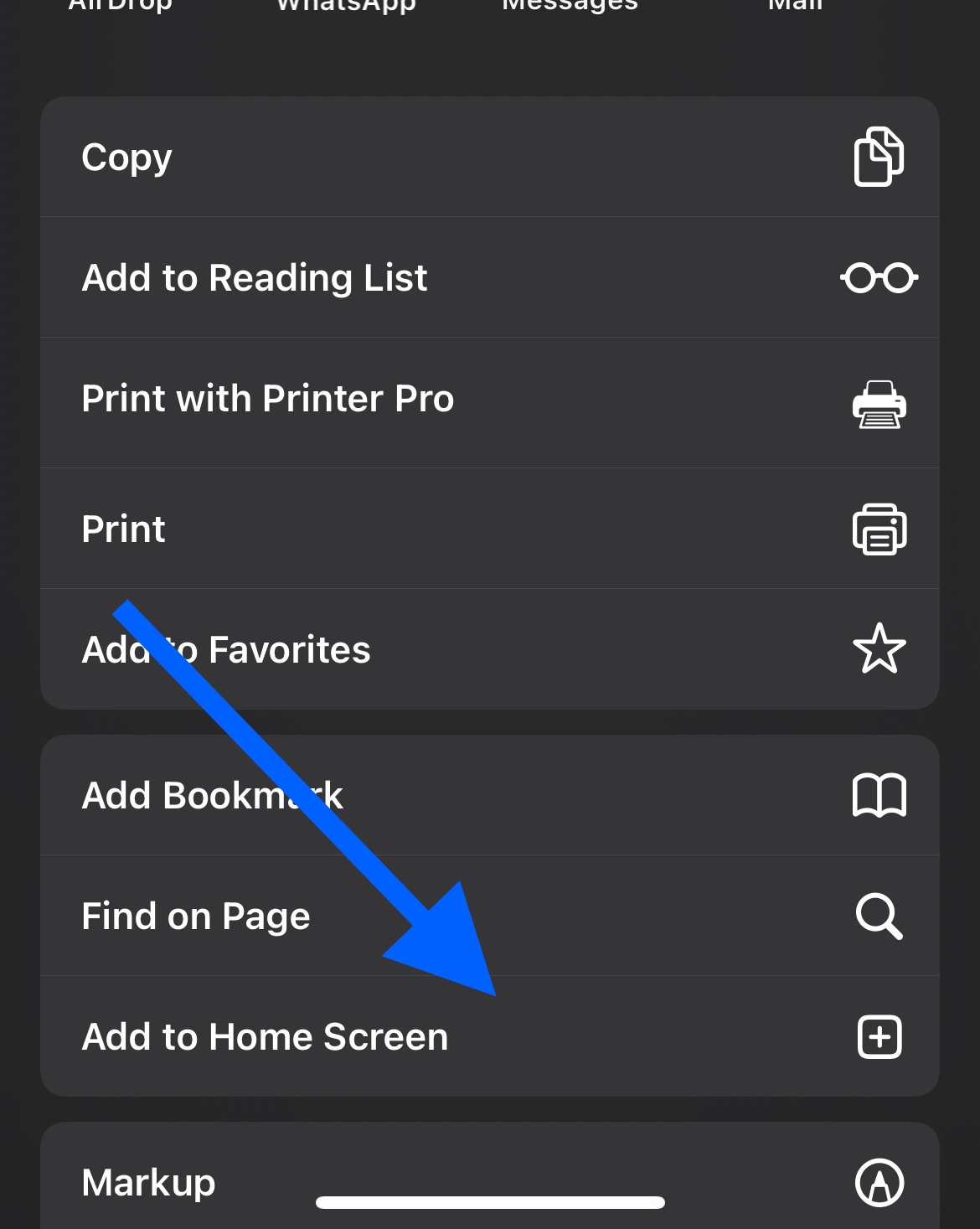The width and height of the screenshot is (980, 1229).
Task: Copy the page link
Action: [490, 157]
